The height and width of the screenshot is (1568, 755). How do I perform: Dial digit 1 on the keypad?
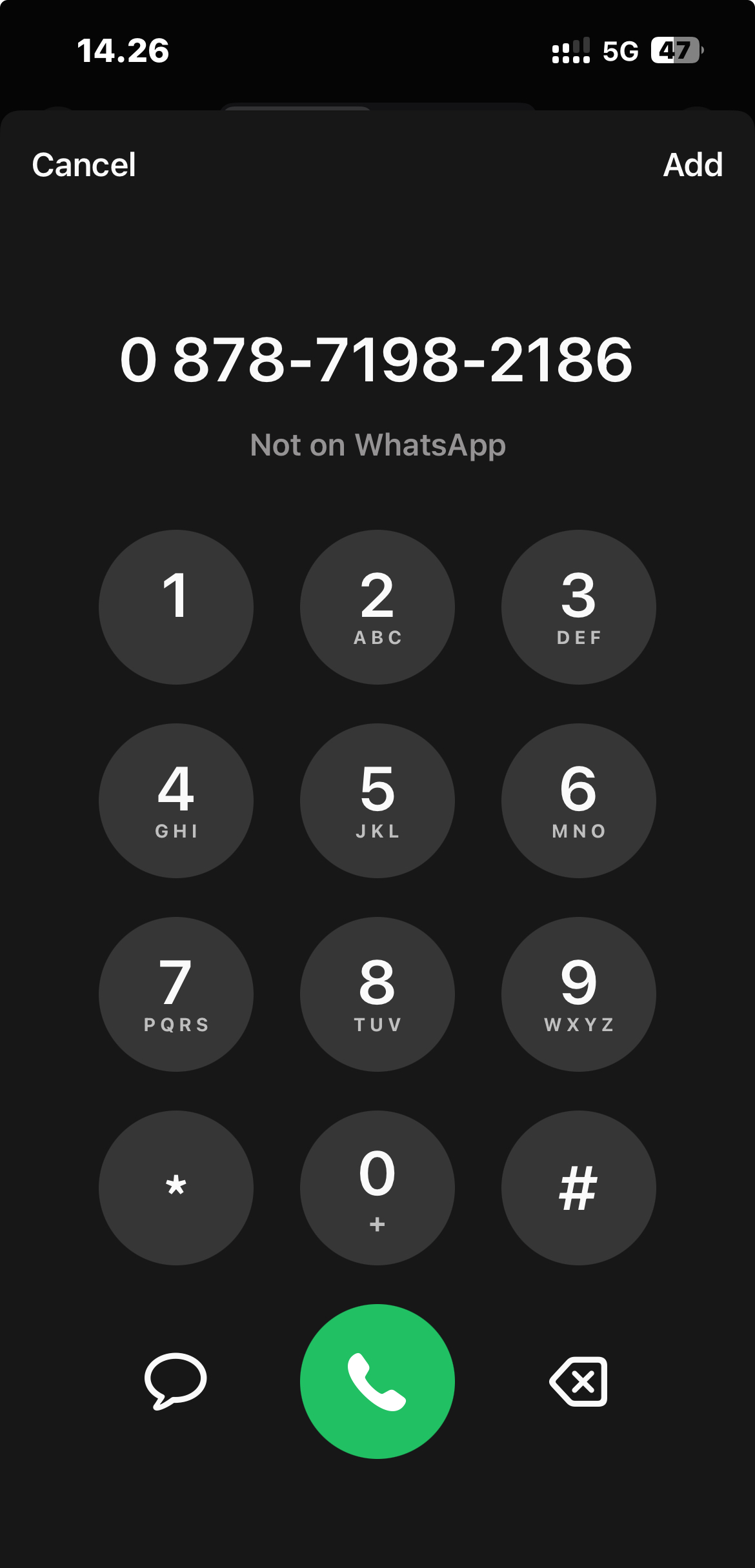point(176,607)
